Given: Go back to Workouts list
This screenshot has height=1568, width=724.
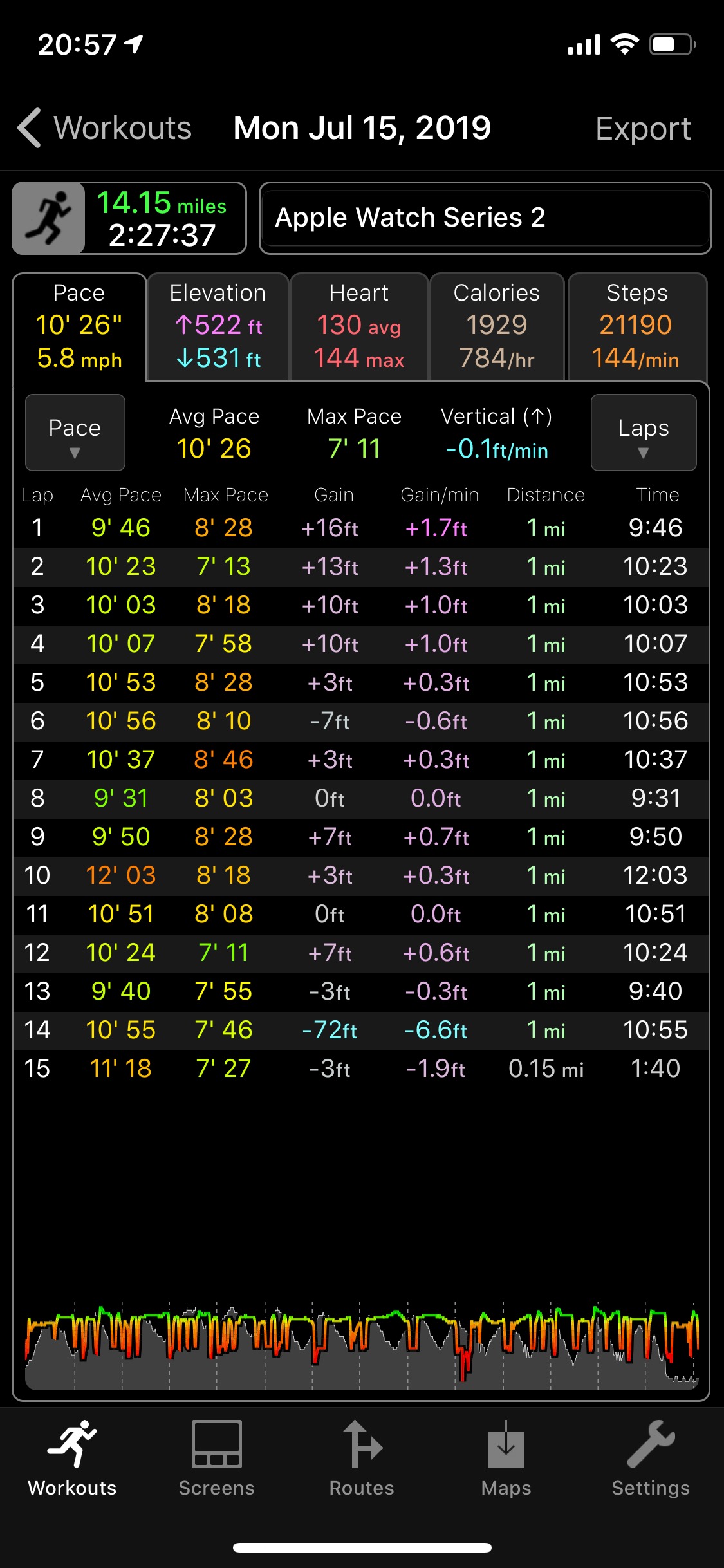Looking at the screenshot, I should [105, 128].
